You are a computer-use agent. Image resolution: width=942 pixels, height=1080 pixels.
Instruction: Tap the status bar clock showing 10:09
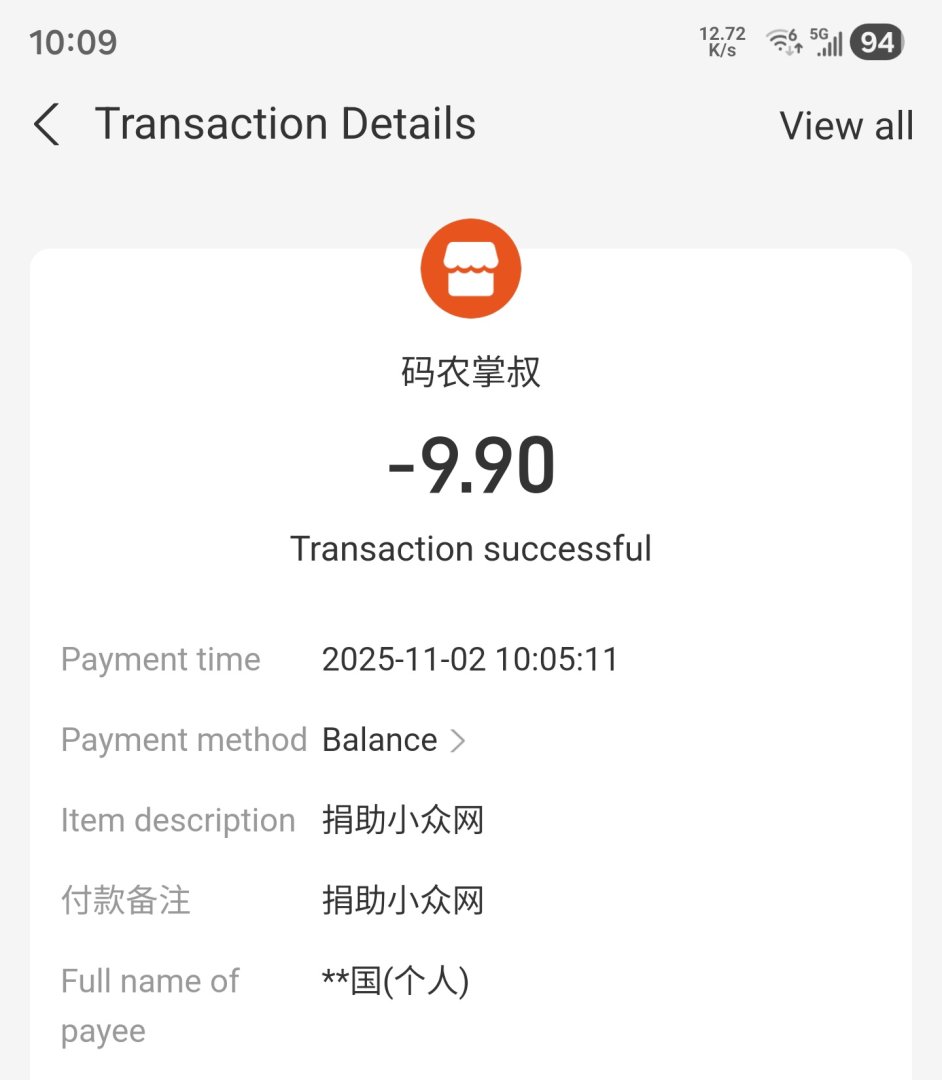click(73, 42)
